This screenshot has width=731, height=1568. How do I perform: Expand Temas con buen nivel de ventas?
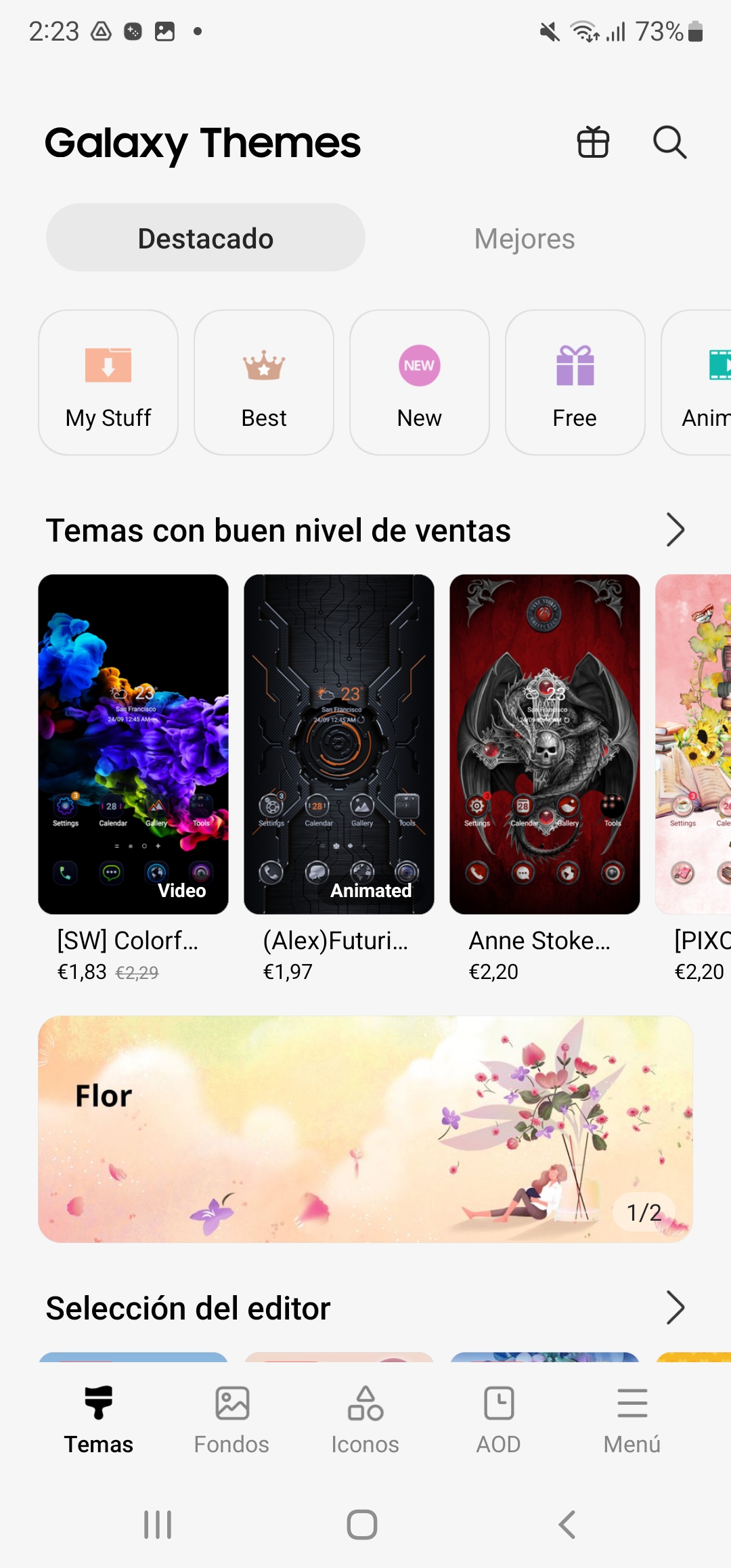[x=675, y=529]
